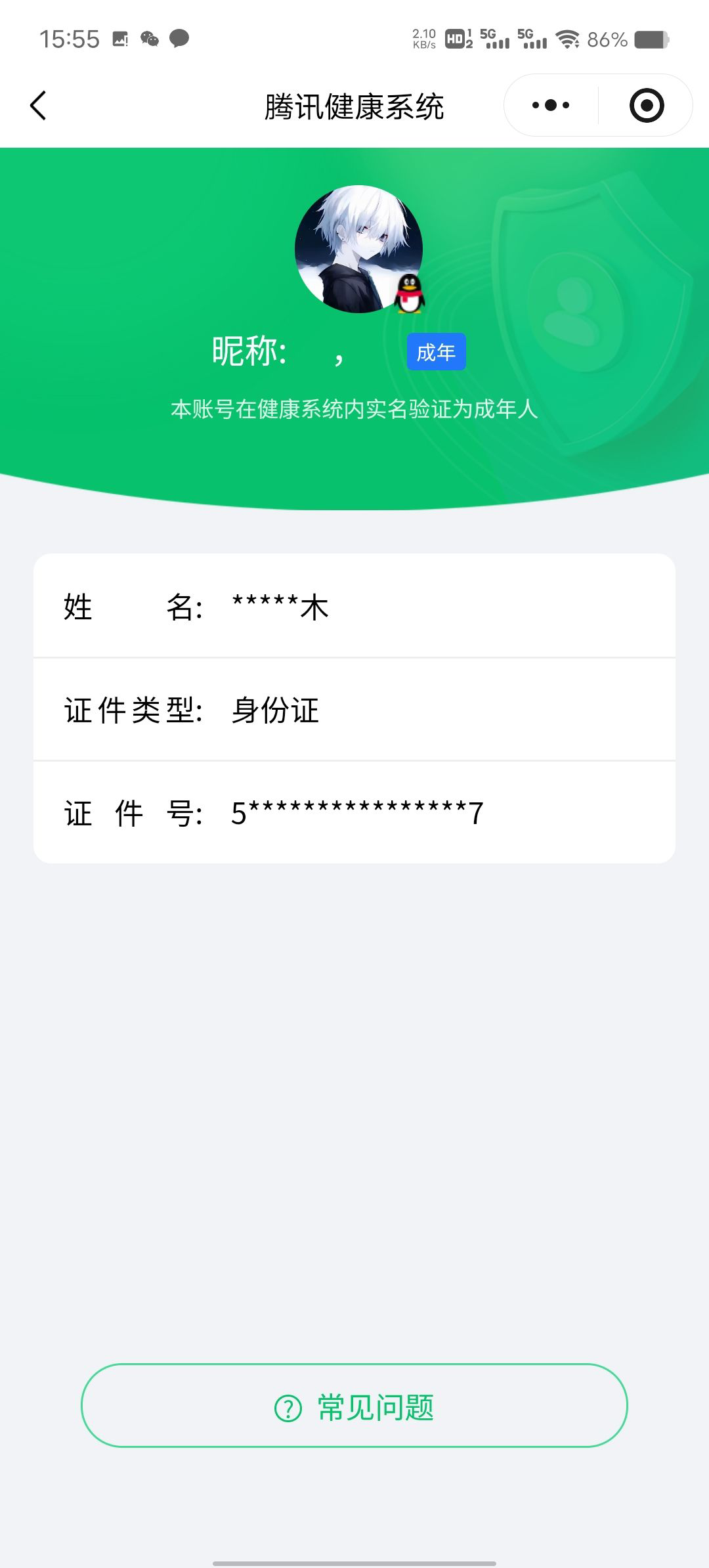
Task: Open the mini program more options menu
Action: tap(551, 105)
